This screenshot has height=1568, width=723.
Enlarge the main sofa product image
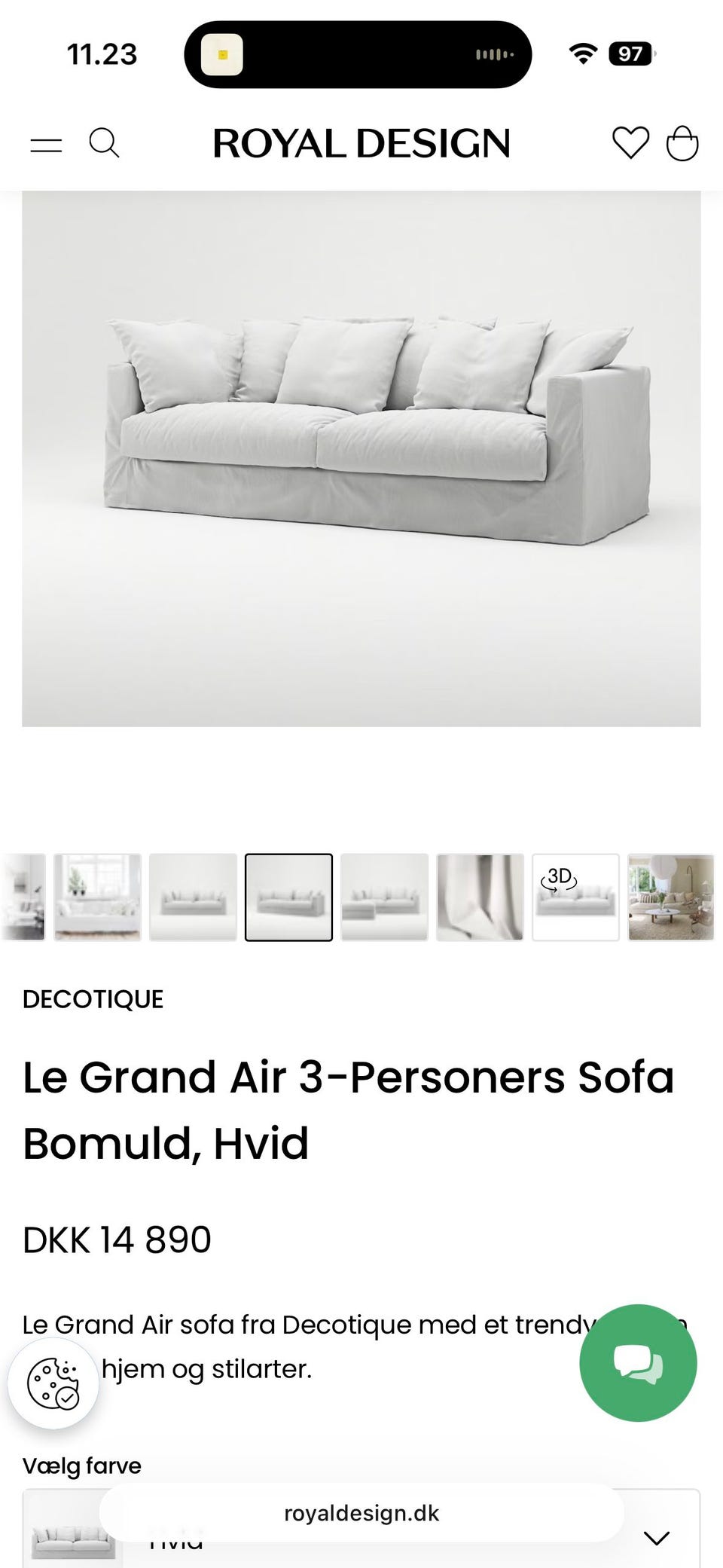361,458
